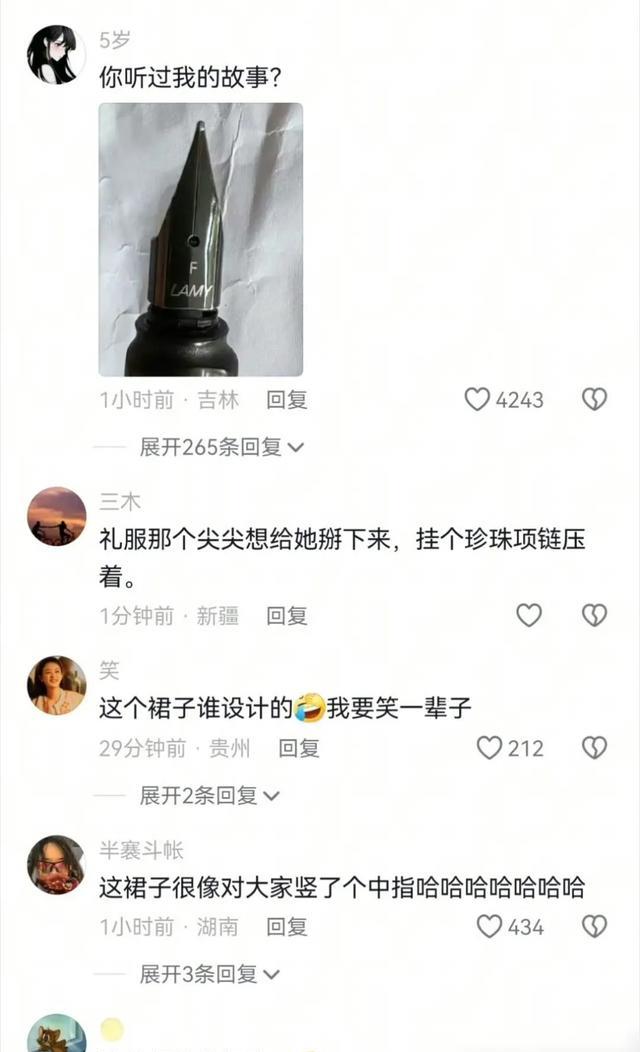Expand the 3 replies under 半寒斗帐

pyautogui.click(x=209, y=974)
